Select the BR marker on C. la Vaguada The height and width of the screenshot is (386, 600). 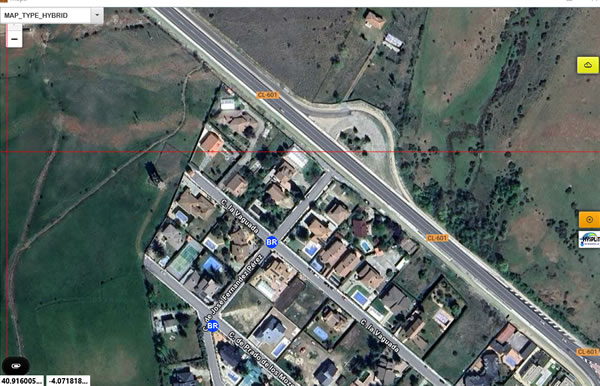coord(271,242)
